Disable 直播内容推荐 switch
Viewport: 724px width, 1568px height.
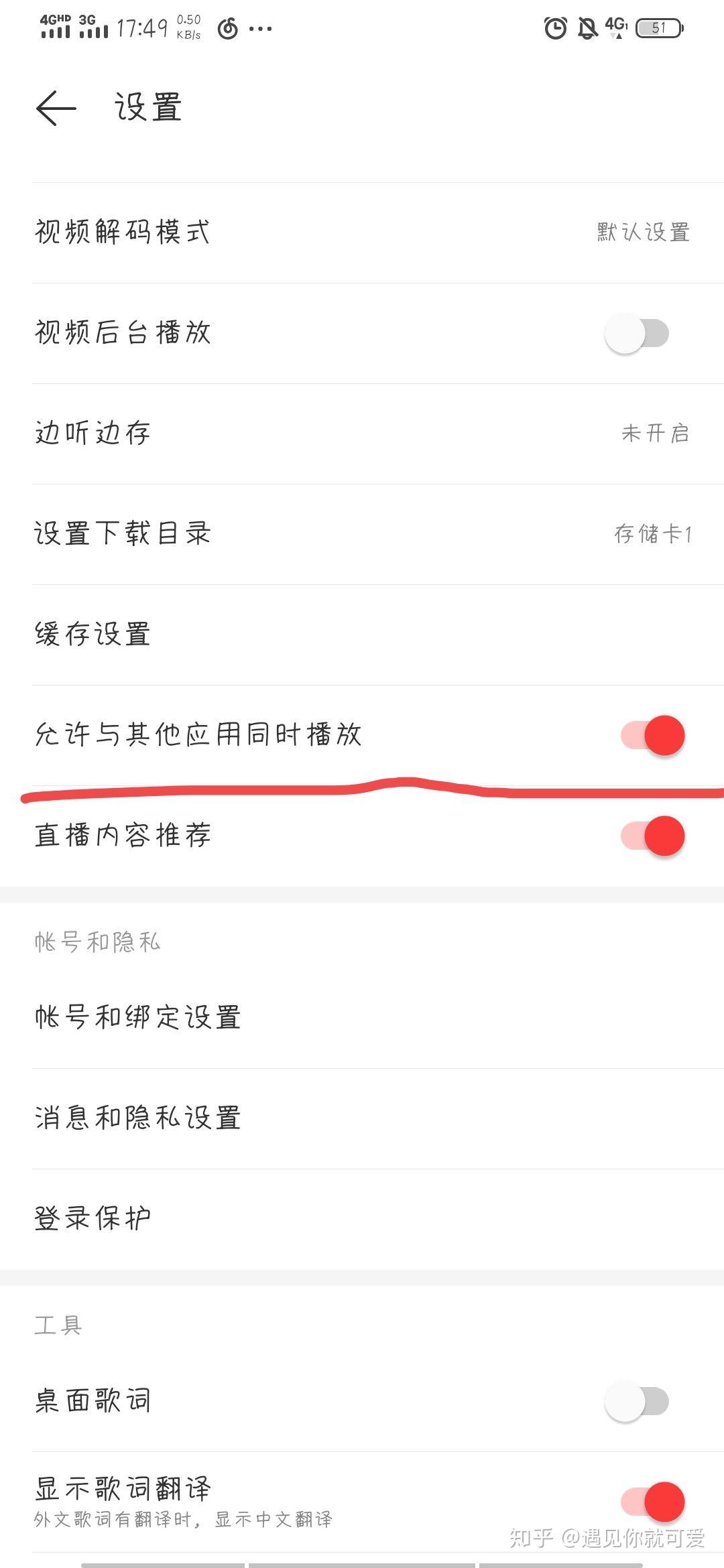652,836
